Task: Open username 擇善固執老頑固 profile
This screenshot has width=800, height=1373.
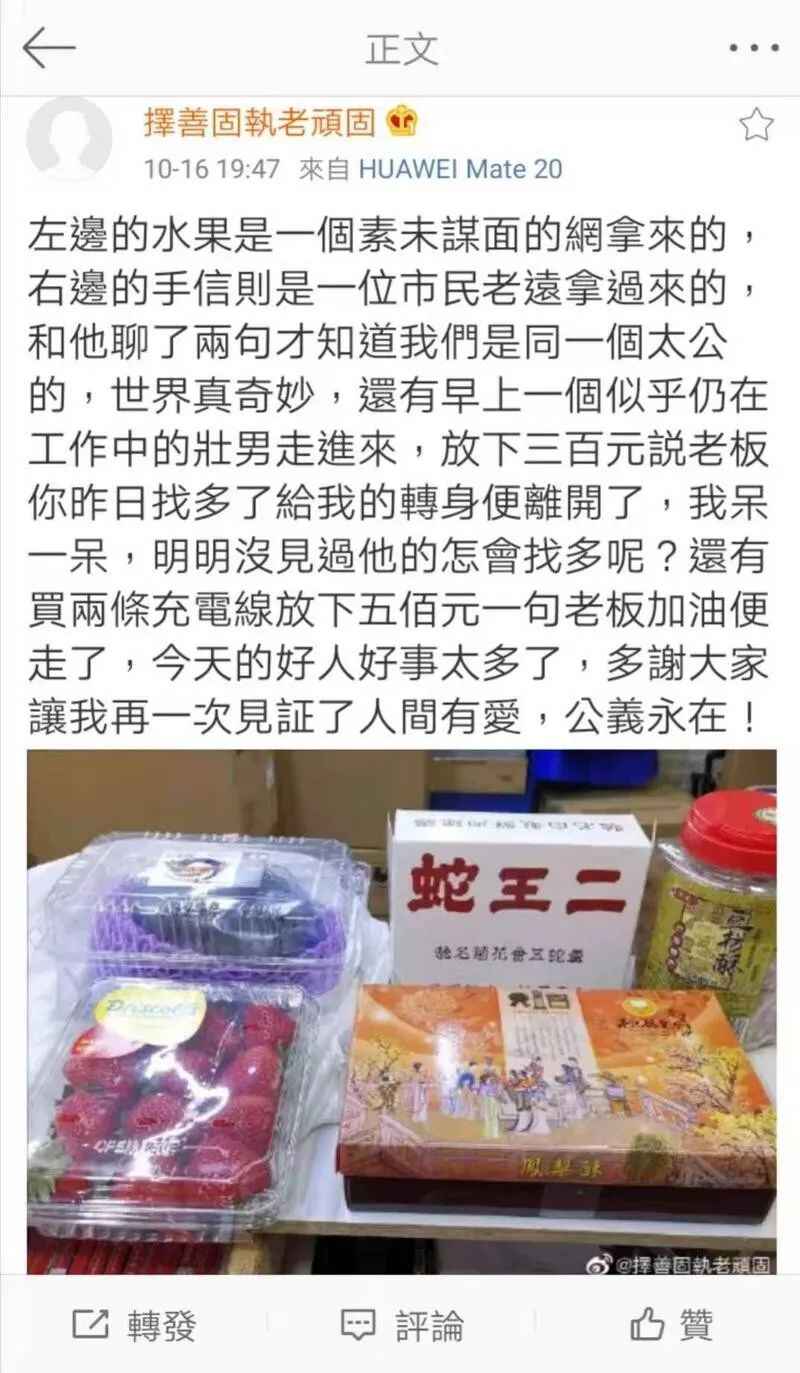Action: [x=260, y=123]
